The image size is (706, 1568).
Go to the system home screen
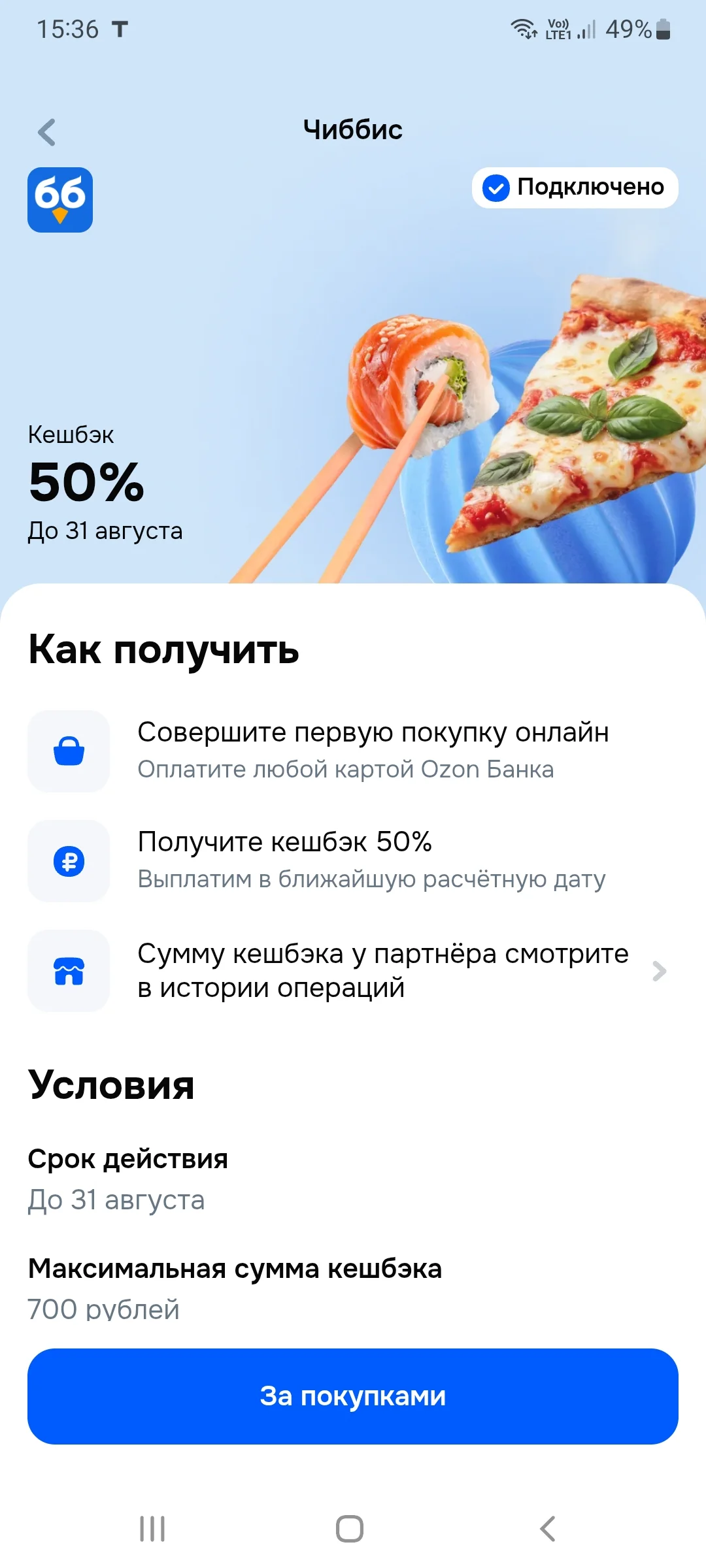pos(350,1529)
